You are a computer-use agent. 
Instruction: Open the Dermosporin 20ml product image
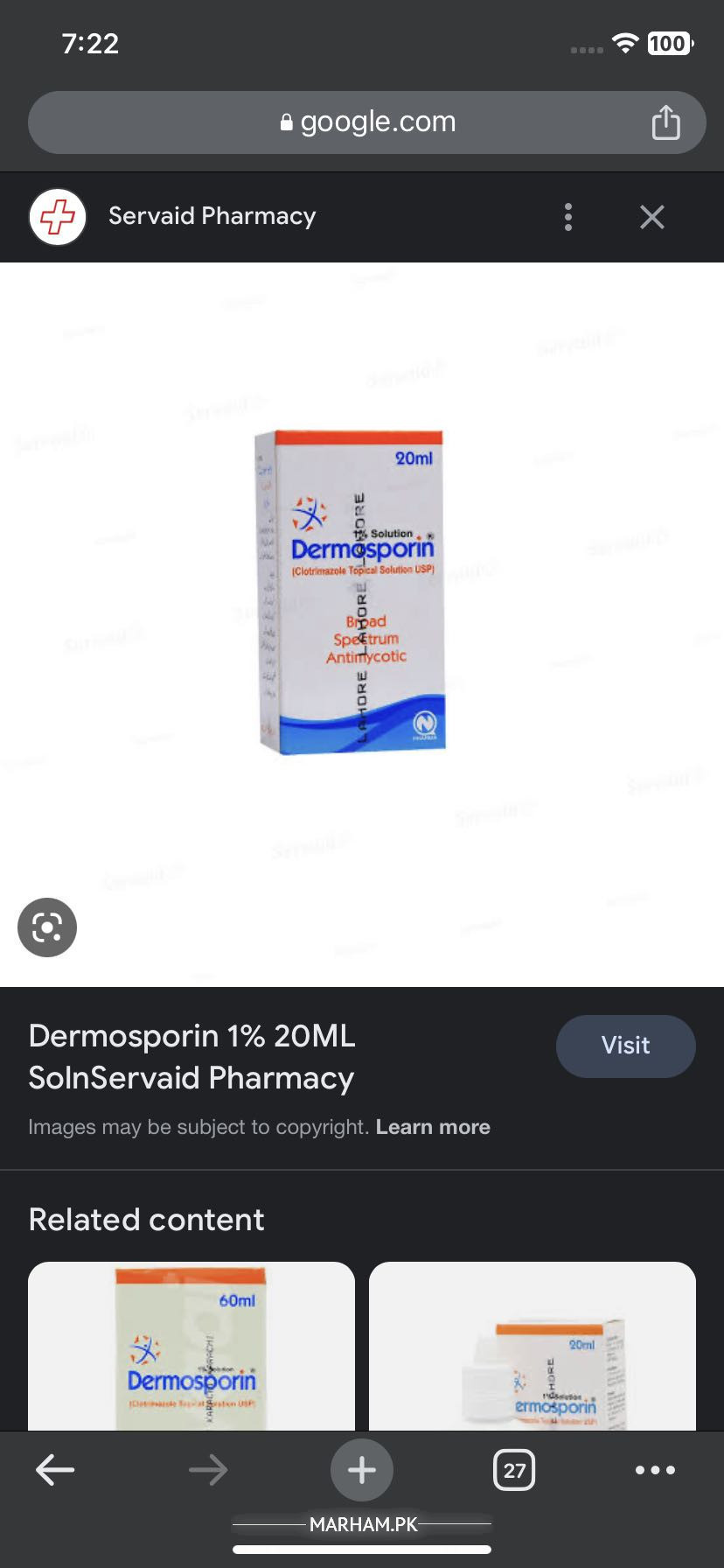pos(352,591)
